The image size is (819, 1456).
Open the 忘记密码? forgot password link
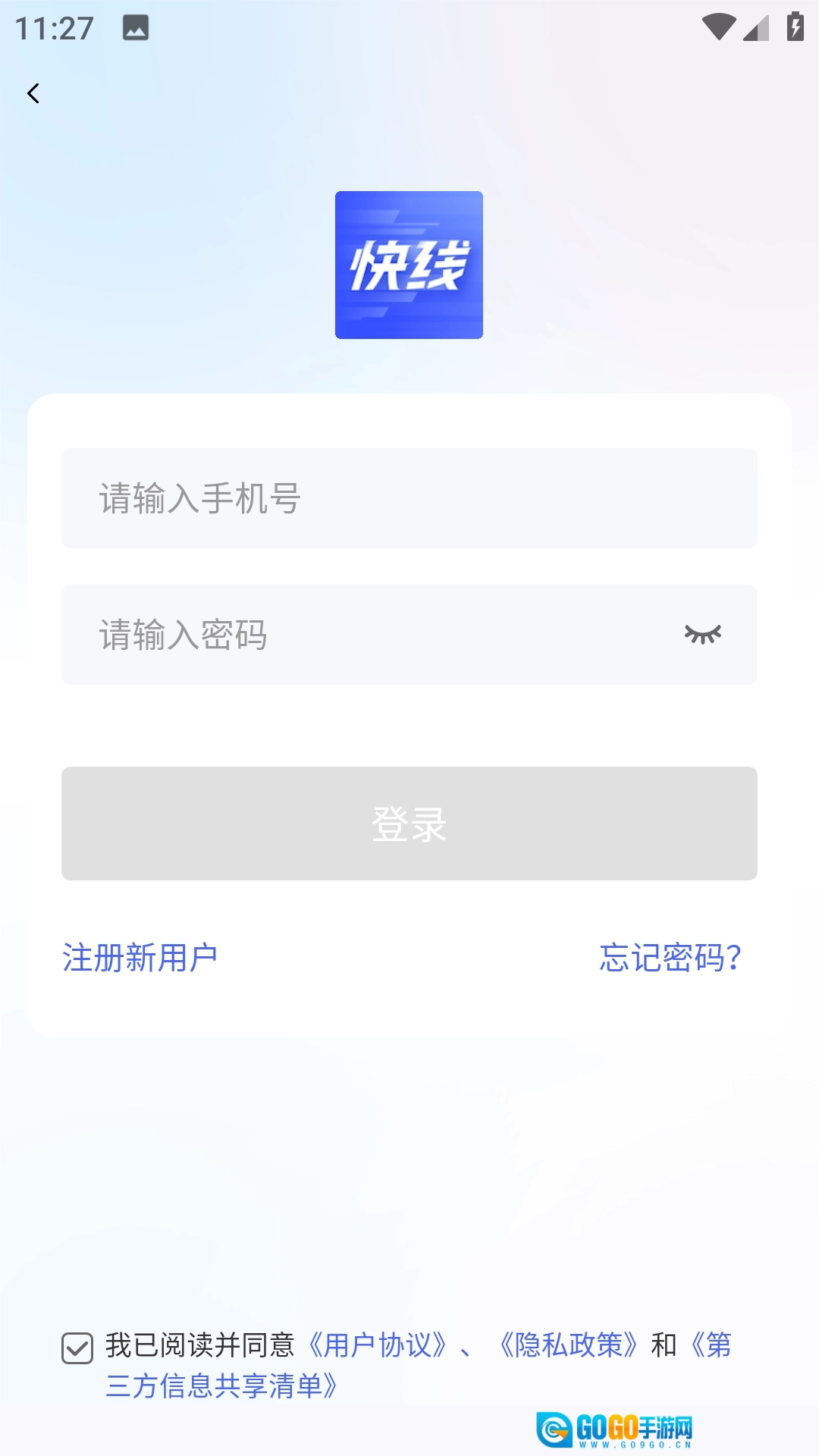click(670, 958)
